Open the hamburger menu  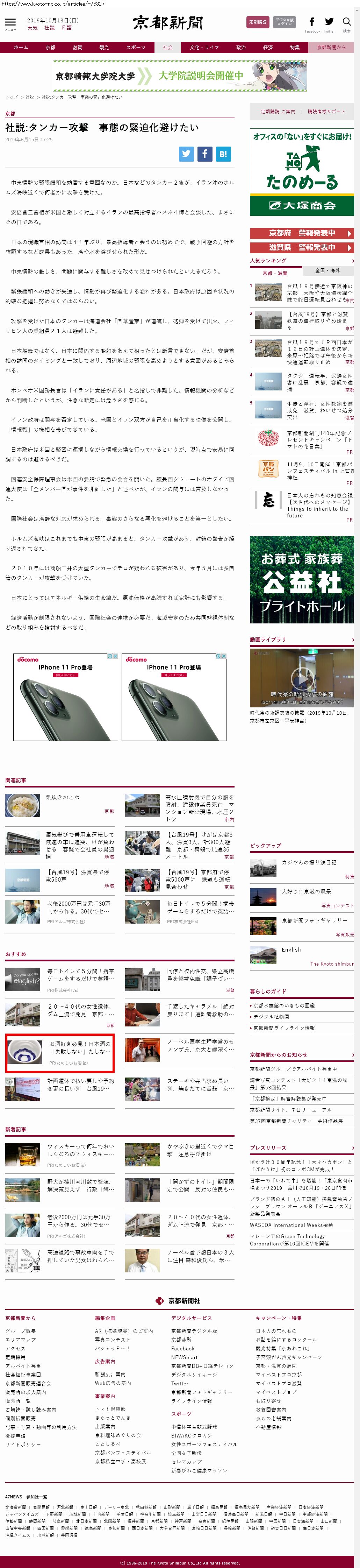coord(10,23)
